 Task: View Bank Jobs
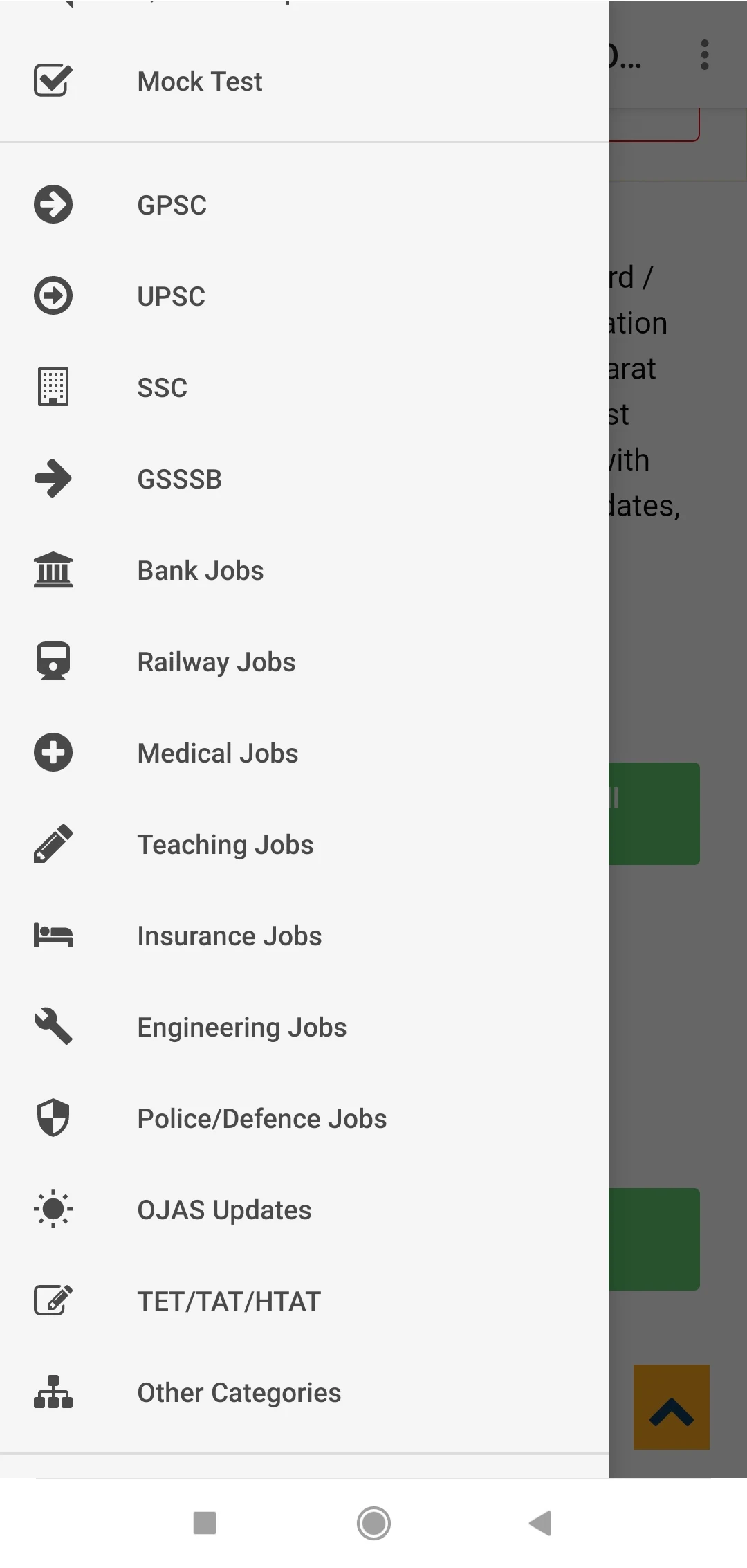click(x=304, y=570)
